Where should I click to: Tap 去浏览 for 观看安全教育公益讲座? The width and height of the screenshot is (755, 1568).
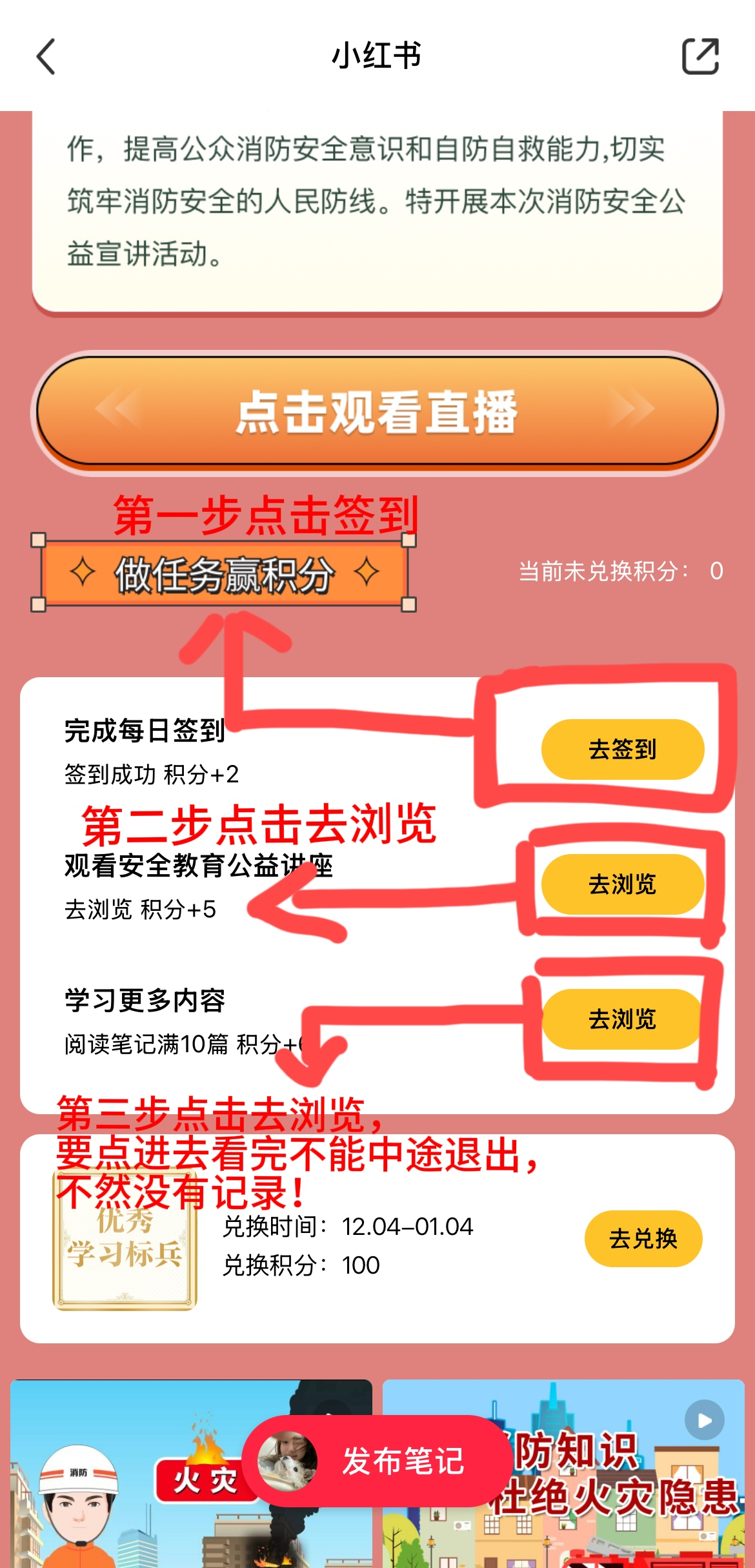[622, 884]
